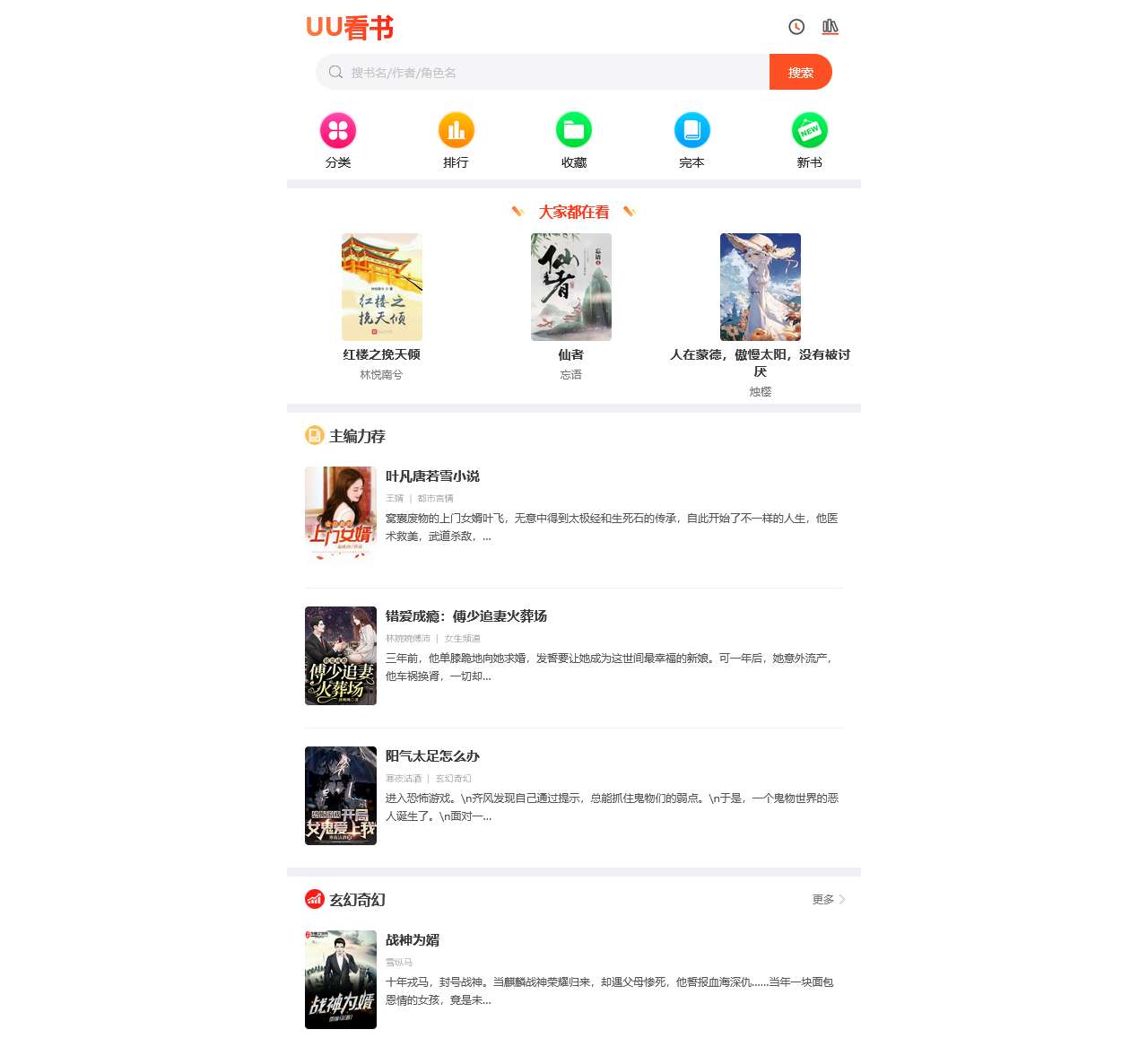The width and height of the screenshot is (1148, 1047).
Task: Tap the orange 搜索 button
Action: tap(800, 73)
